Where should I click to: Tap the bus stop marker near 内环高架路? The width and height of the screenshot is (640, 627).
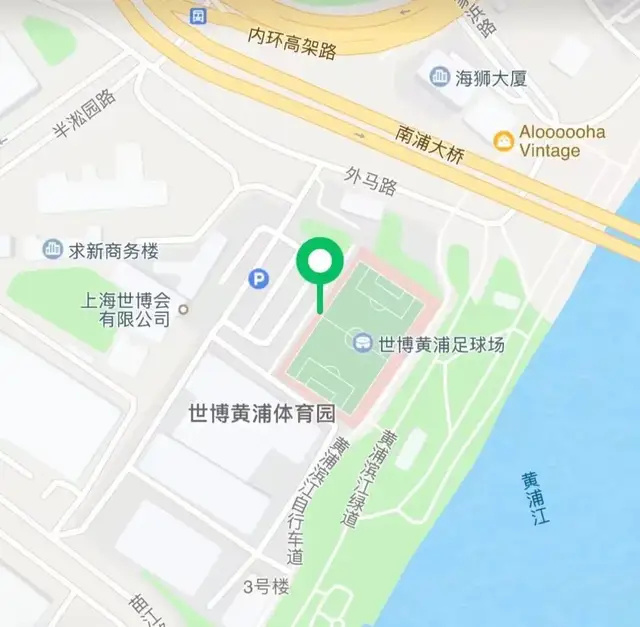pos(199,14)
